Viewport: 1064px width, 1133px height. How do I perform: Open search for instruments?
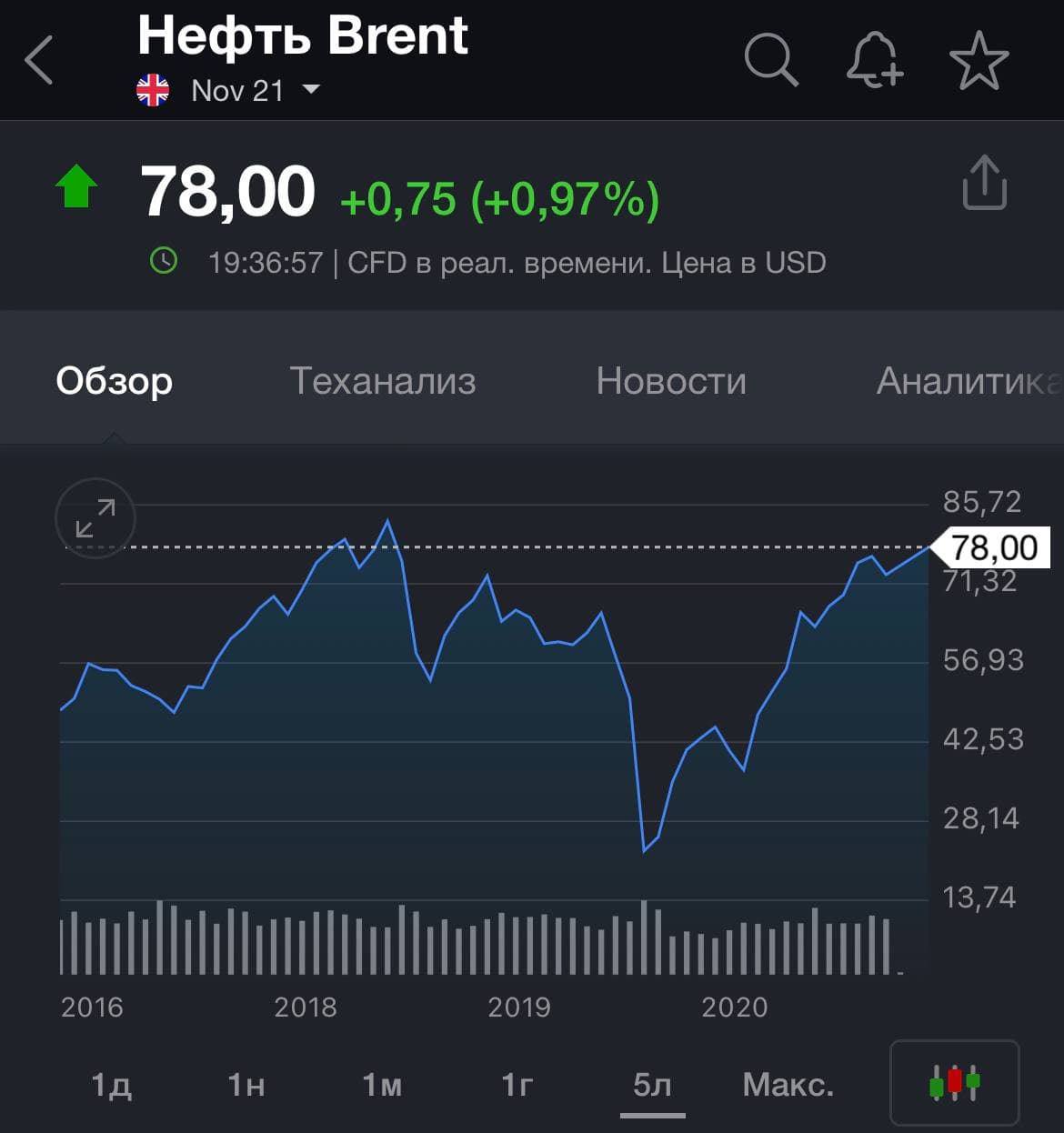[771, 60]
